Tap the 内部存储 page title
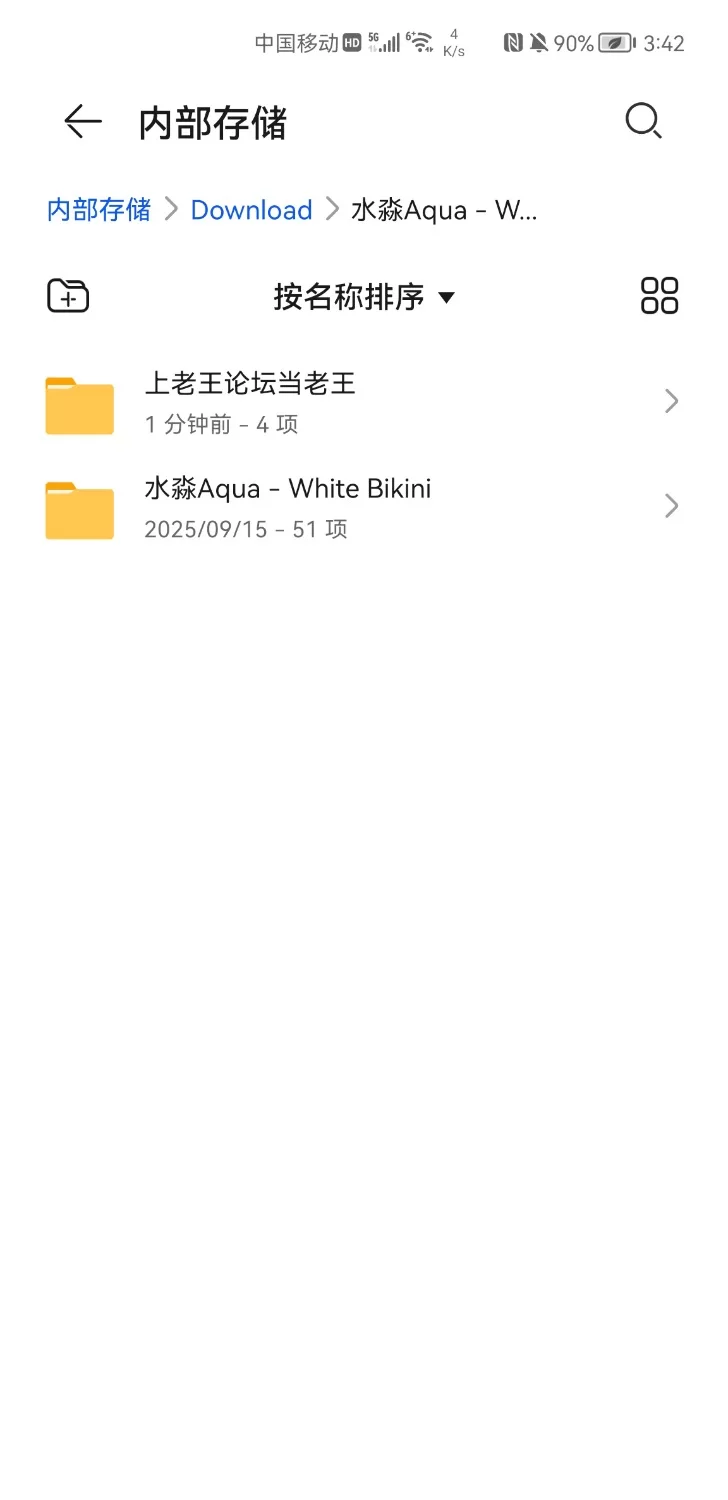The height and width of the screenshot is (1500, 728). tap(212, 121)
